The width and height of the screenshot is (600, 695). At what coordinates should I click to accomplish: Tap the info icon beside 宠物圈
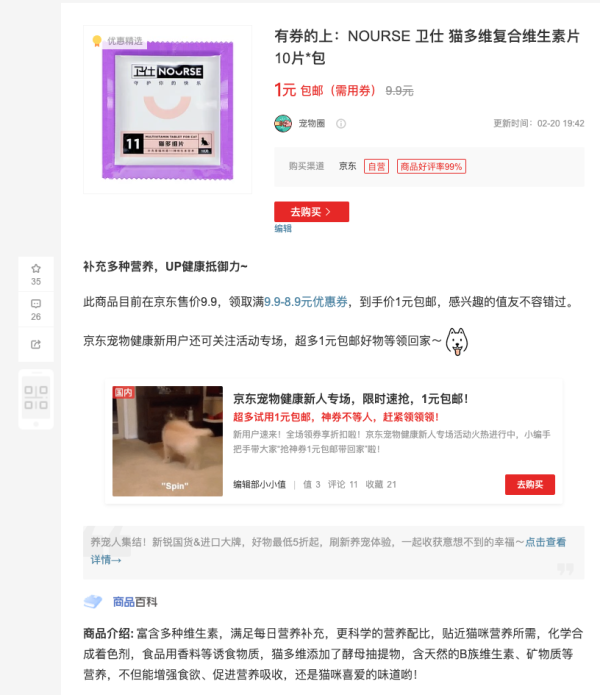(x=341, y=124)
